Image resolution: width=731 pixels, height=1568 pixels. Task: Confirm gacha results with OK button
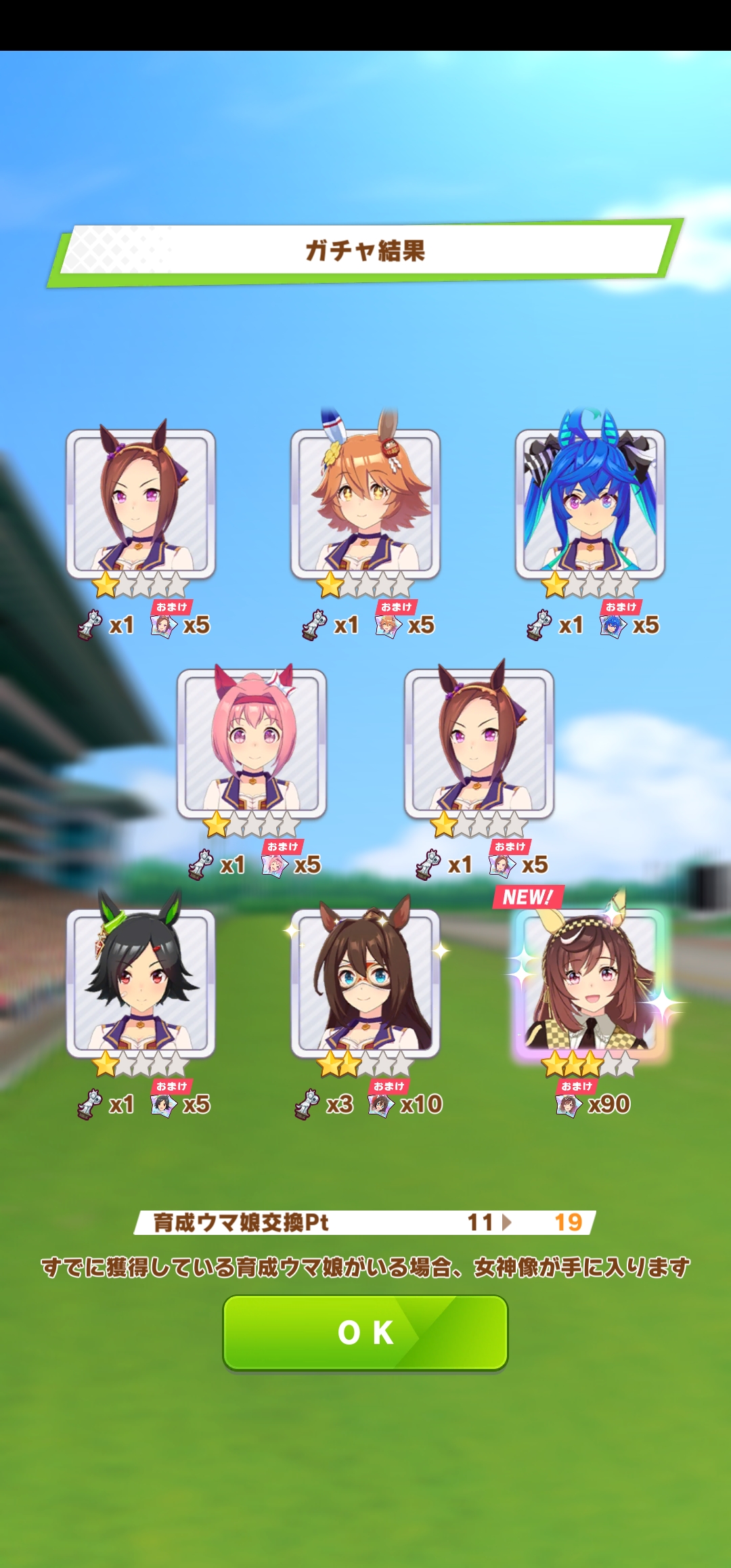[365, 1332]
